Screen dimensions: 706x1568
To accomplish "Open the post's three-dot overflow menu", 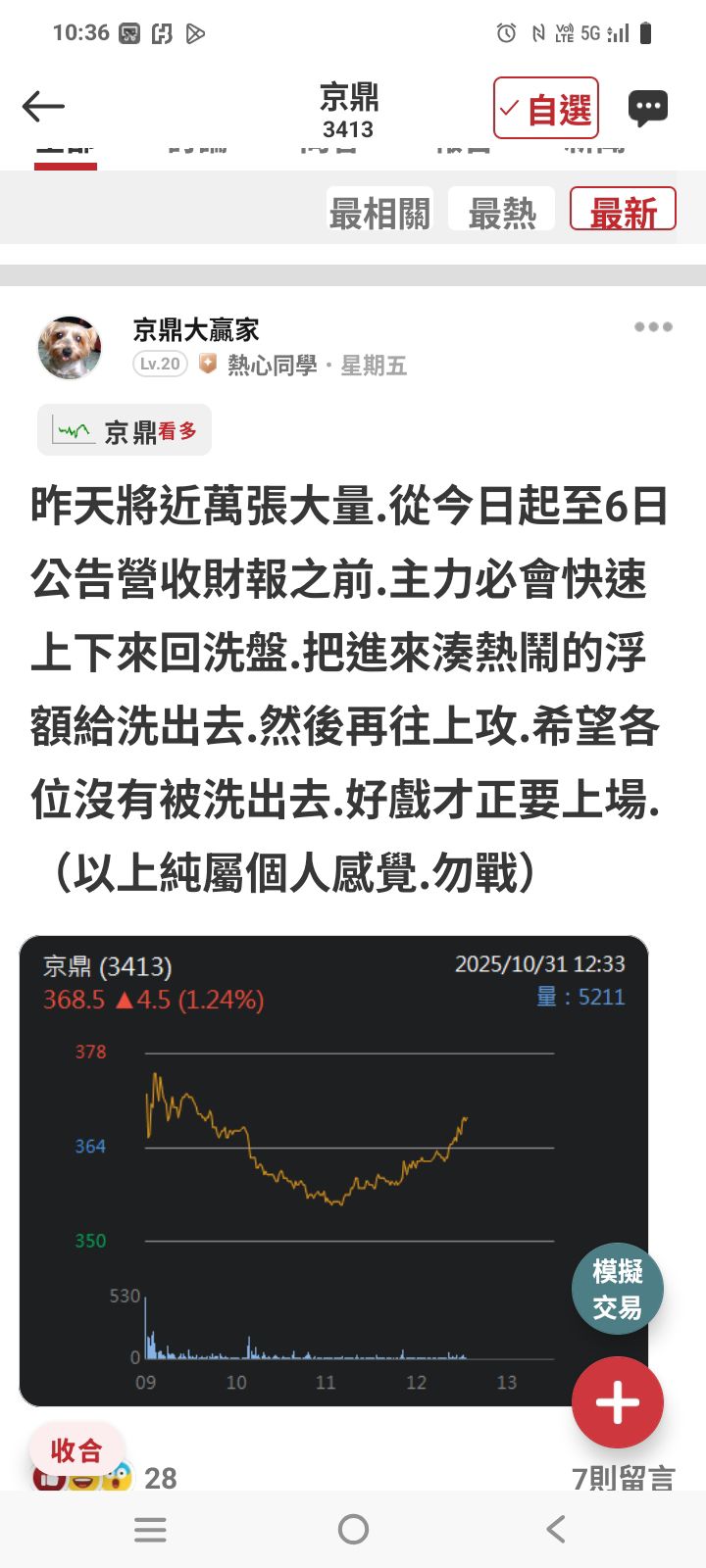I will click(653, 327).
